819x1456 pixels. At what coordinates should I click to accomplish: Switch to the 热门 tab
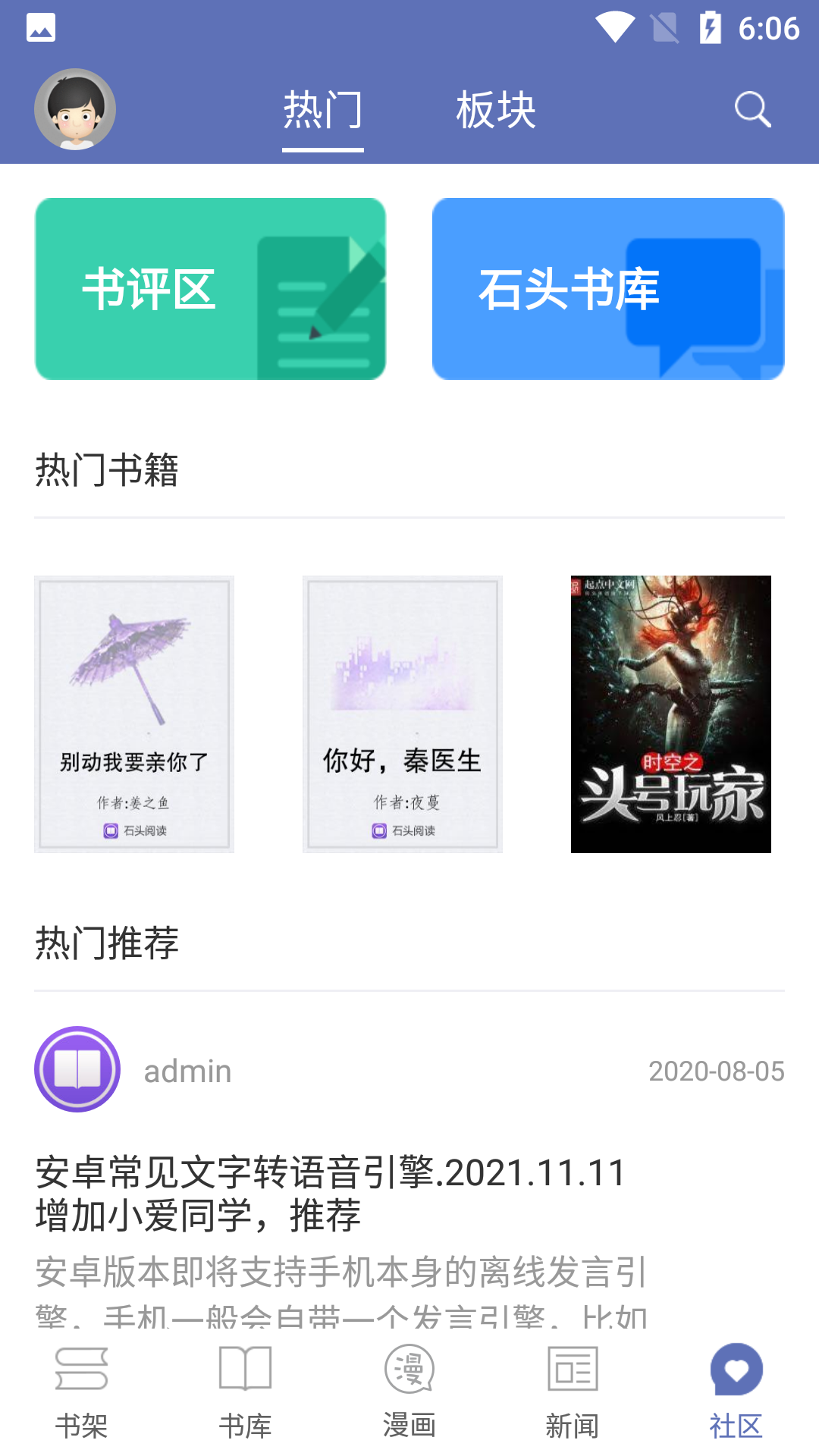(x=322, y=109)
